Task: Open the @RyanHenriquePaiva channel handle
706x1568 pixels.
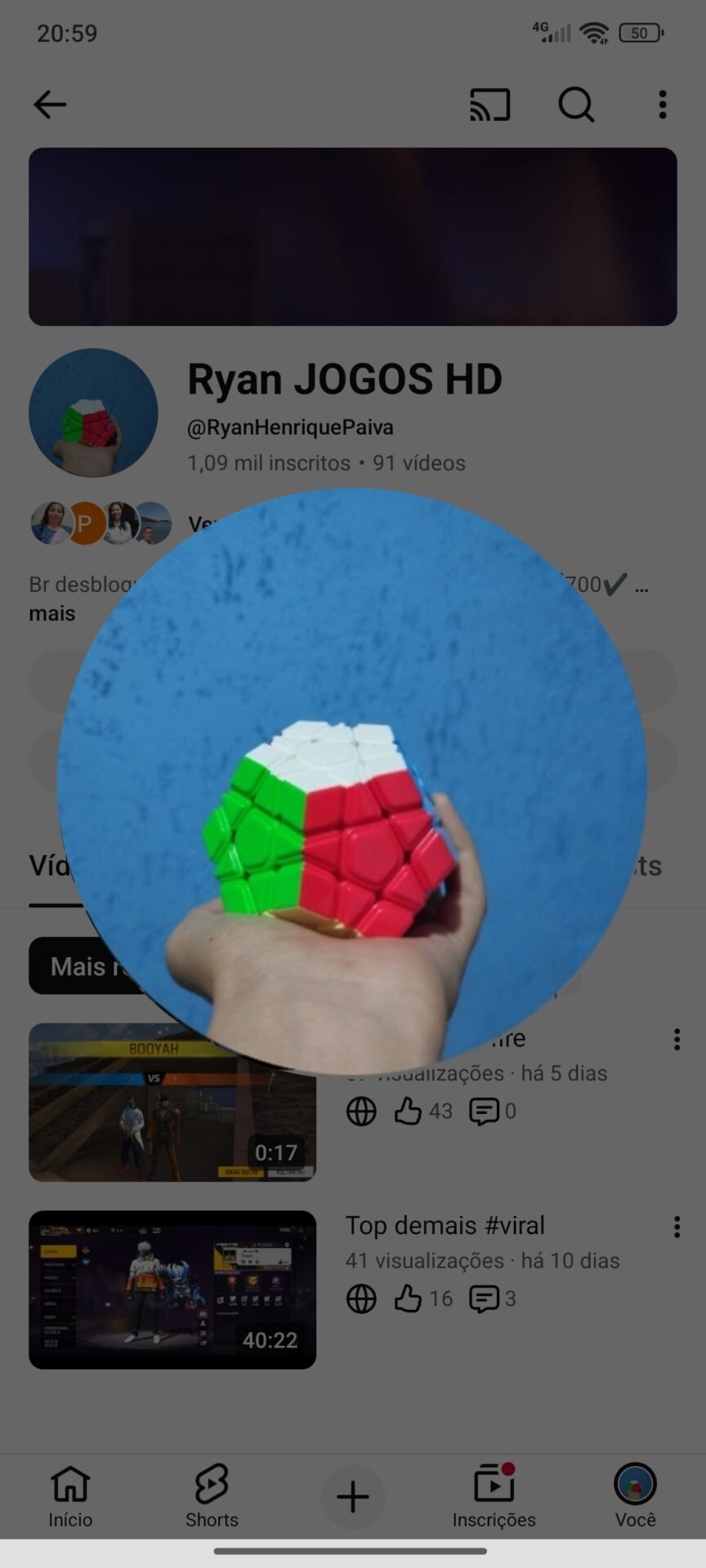Action: pos(289,427)
